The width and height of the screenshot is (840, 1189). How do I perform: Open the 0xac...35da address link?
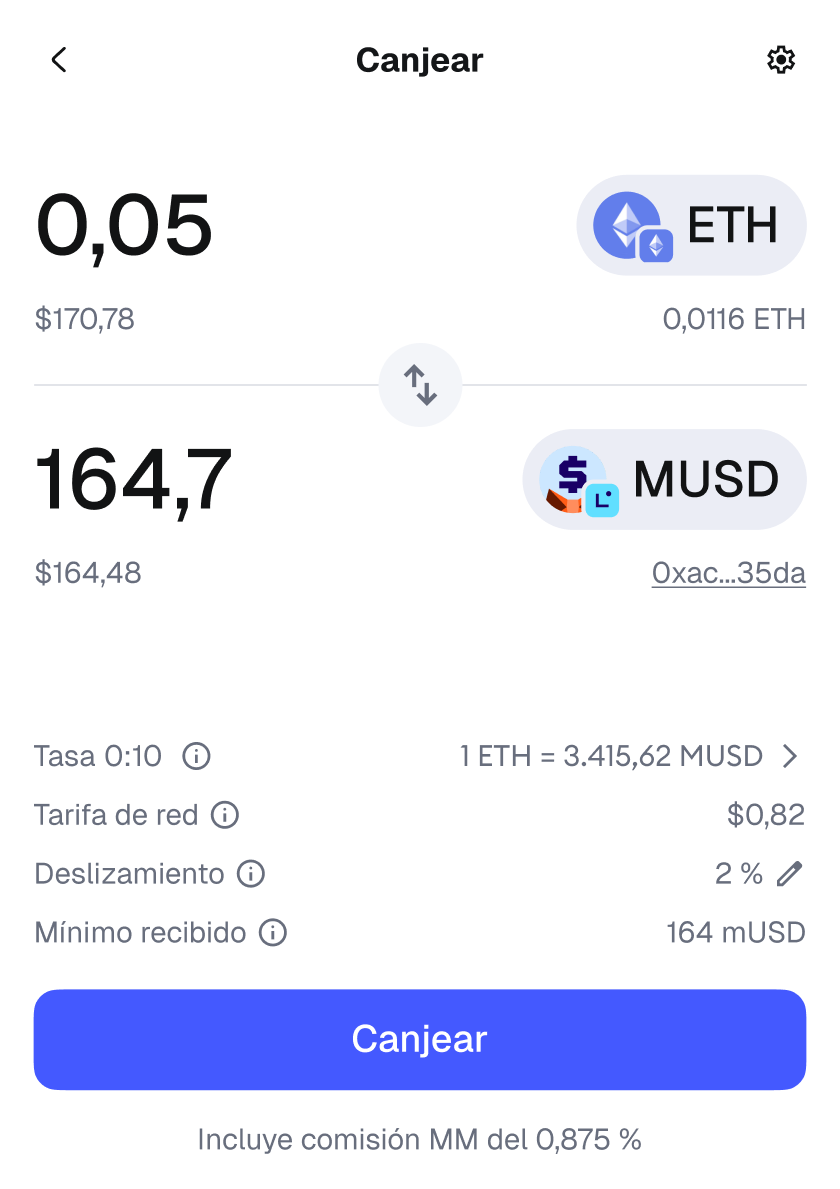[729, 572]
